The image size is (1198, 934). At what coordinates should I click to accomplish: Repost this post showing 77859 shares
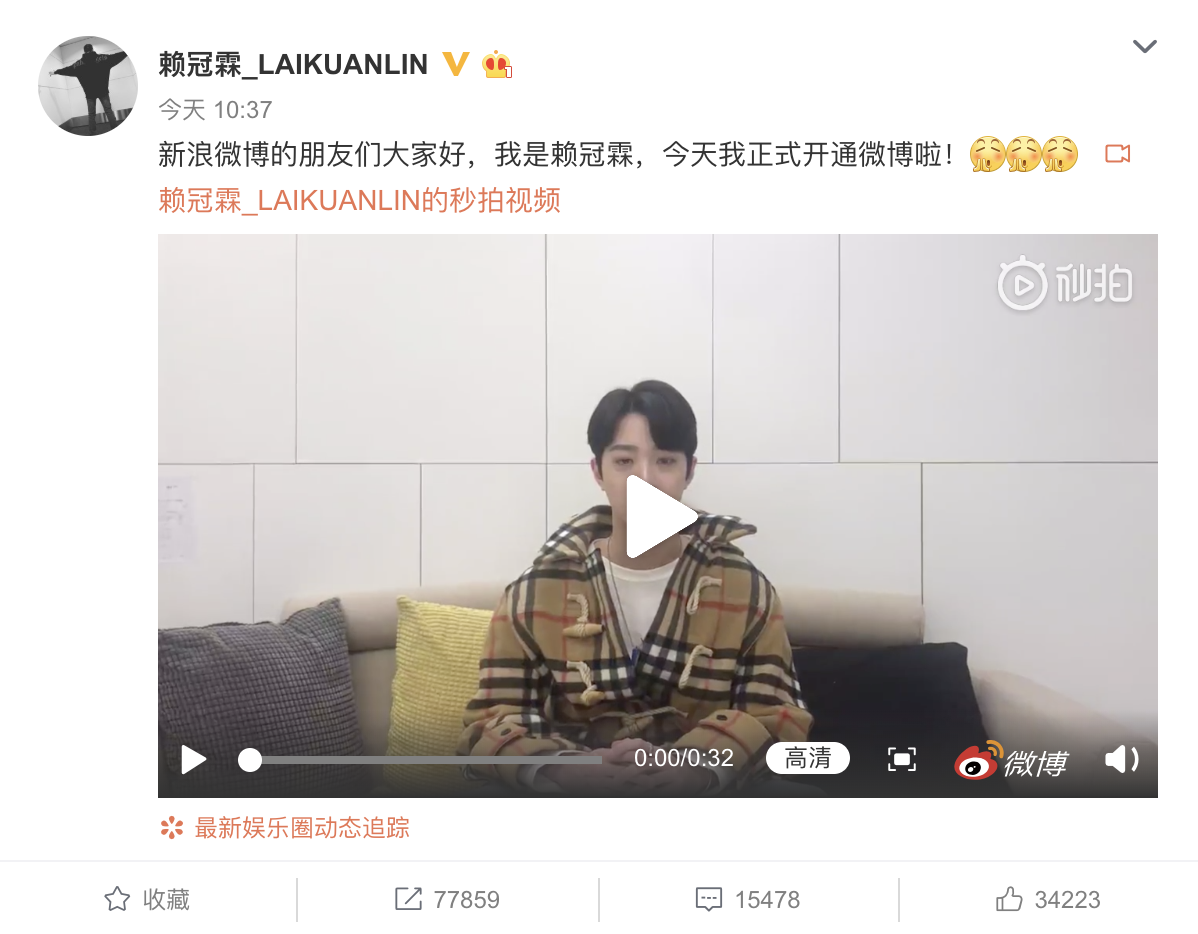[447, 900]
